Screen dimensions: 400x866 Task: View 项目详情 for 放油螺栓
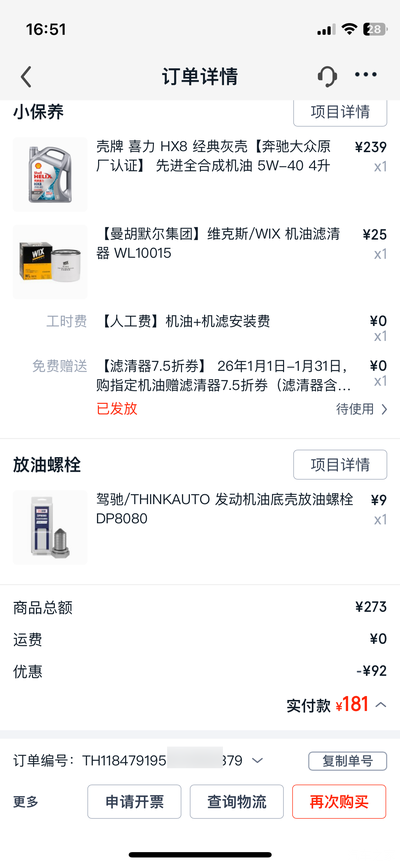(x=340, y=464)
